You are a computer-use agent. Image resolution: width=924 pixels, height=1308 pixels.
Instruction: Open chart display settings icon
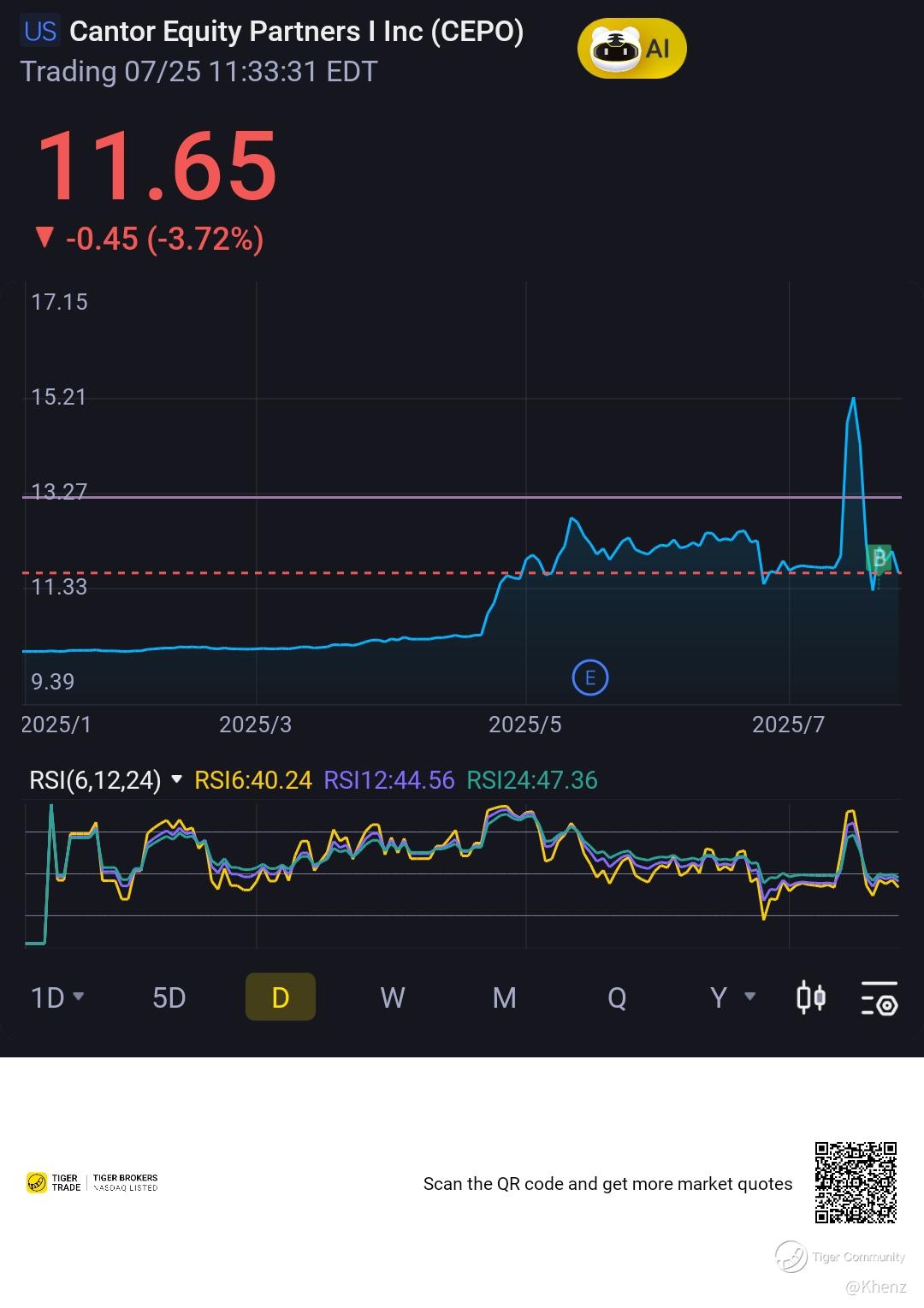click(x=879, y=998)
